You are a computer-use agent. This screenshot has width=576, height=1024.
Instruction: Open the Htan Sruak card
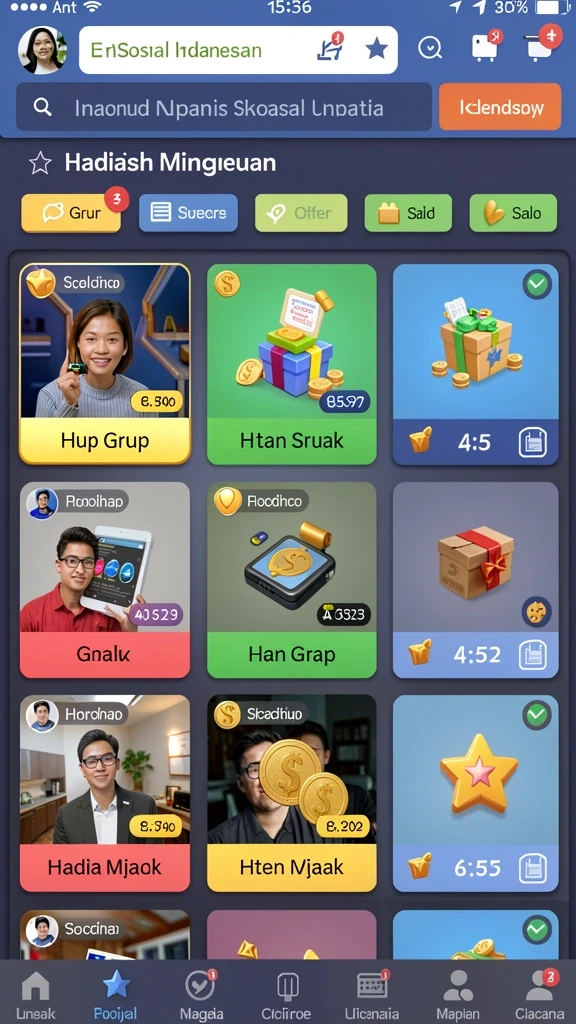pyautogui.click(x=292, y=364)
